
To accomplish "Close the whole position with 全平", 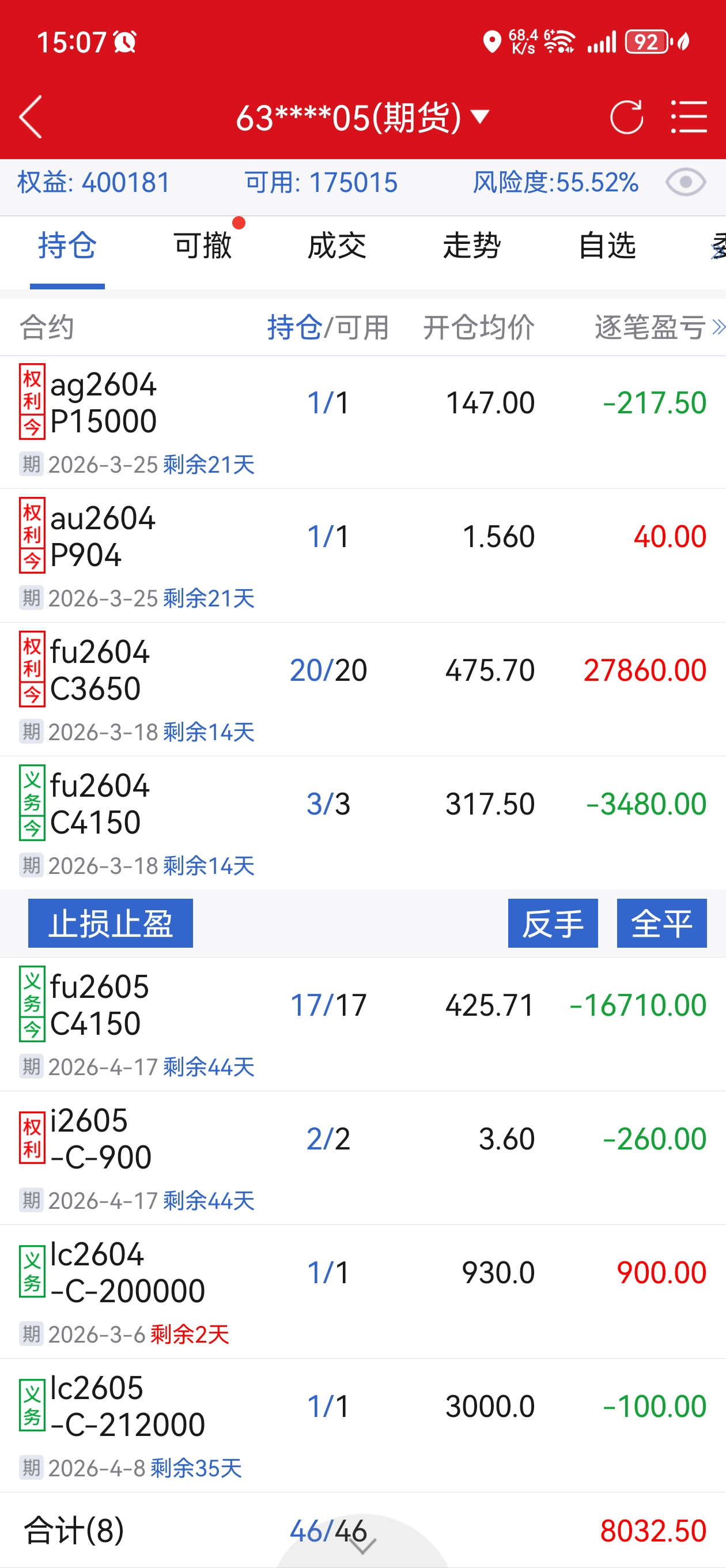I will pos(661,924).
